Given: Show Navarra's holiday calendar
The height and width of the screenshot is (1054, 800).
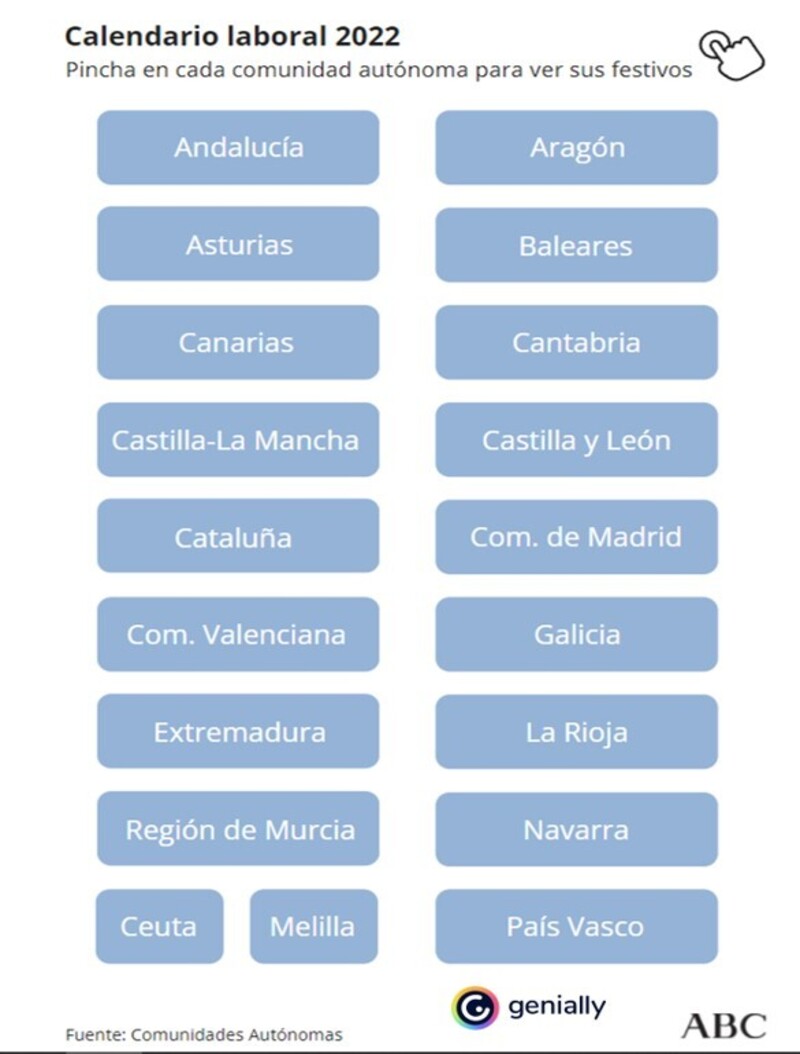Looking at the screenshot, I should pos(576,830).
